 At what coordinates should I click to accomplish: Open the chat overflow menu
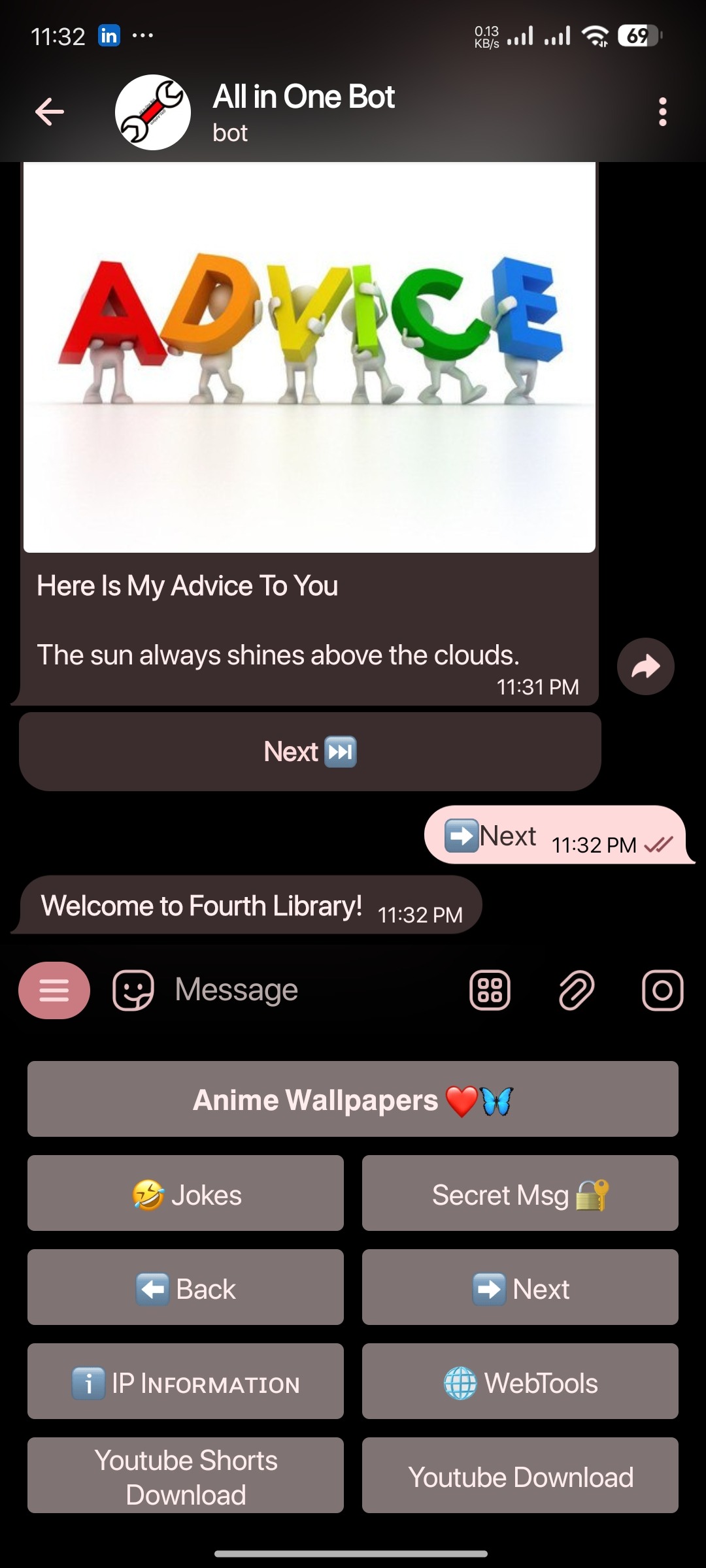[x=662, y=112]
